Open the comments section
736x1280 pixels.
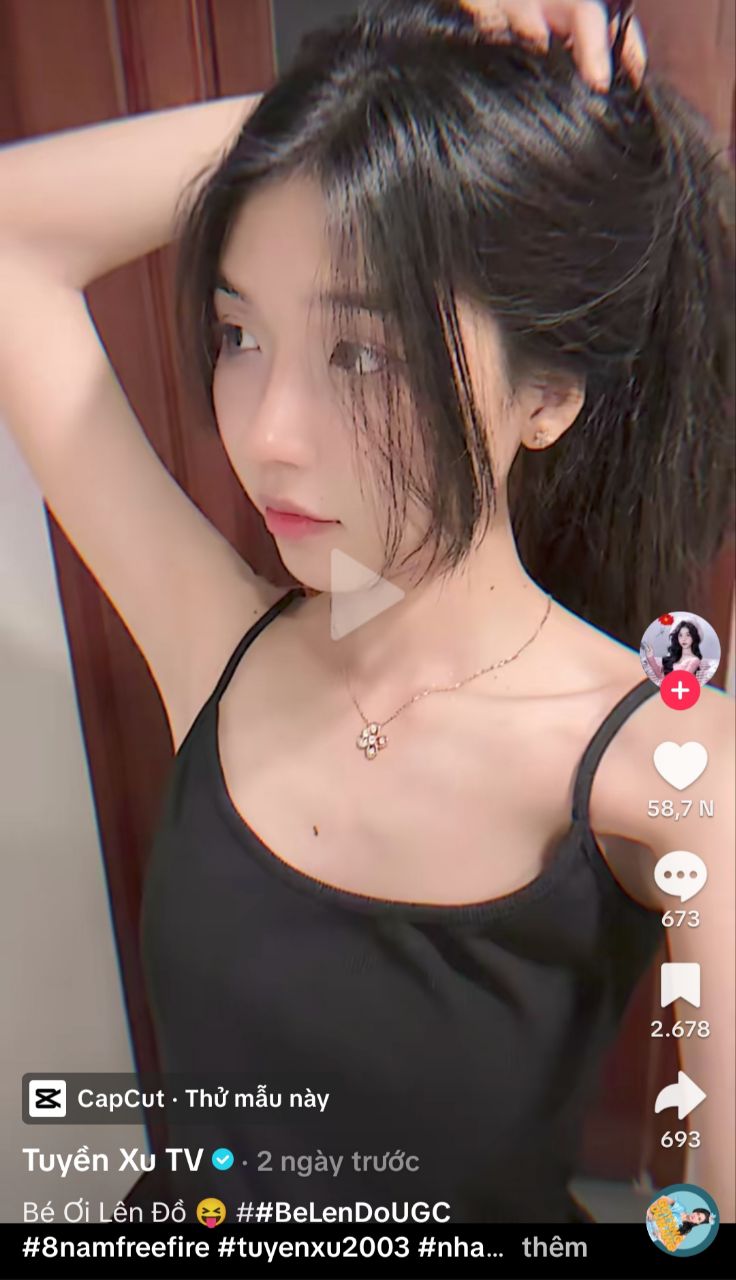680,877
